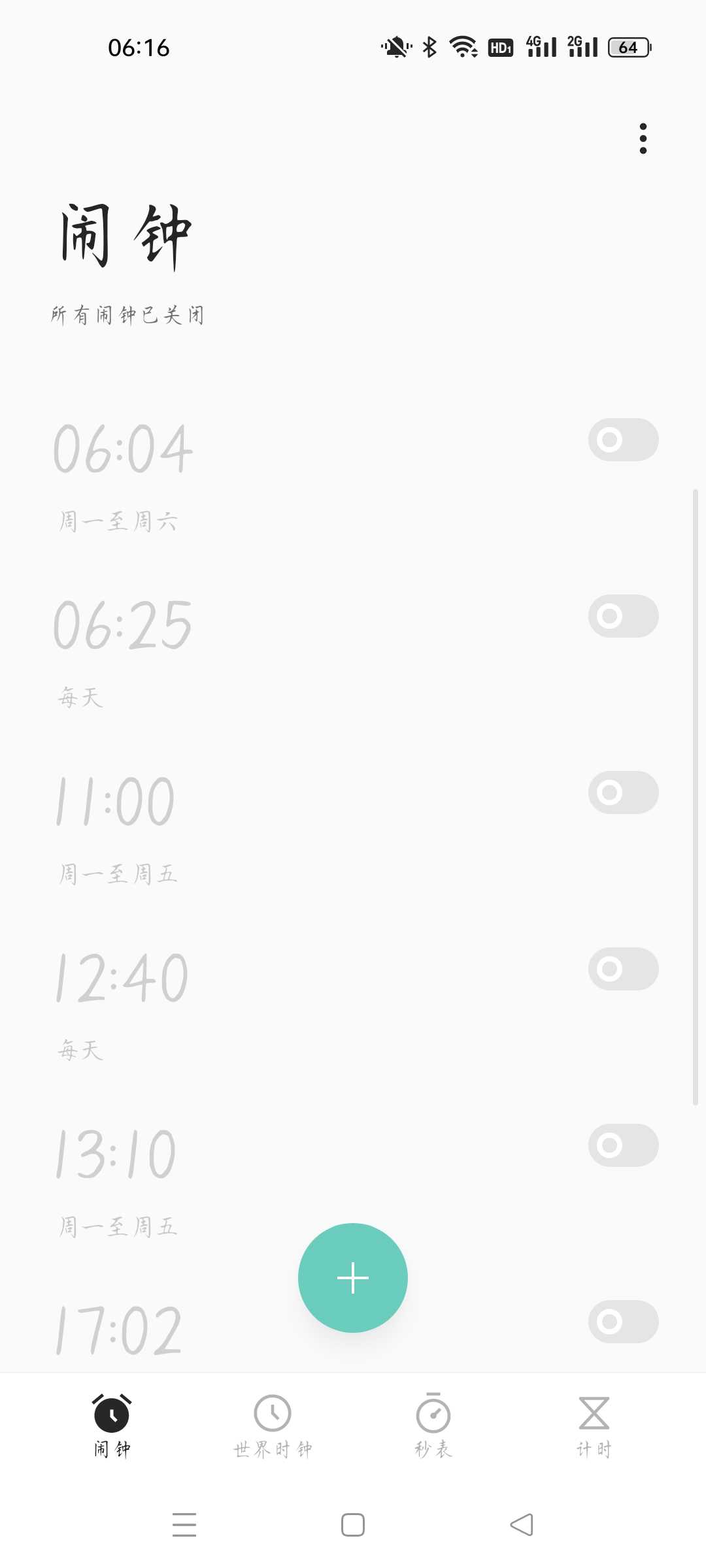The image size is (706, 1568).
Task: Add a new alarm with plus button
Action: tap(353, 1278)
